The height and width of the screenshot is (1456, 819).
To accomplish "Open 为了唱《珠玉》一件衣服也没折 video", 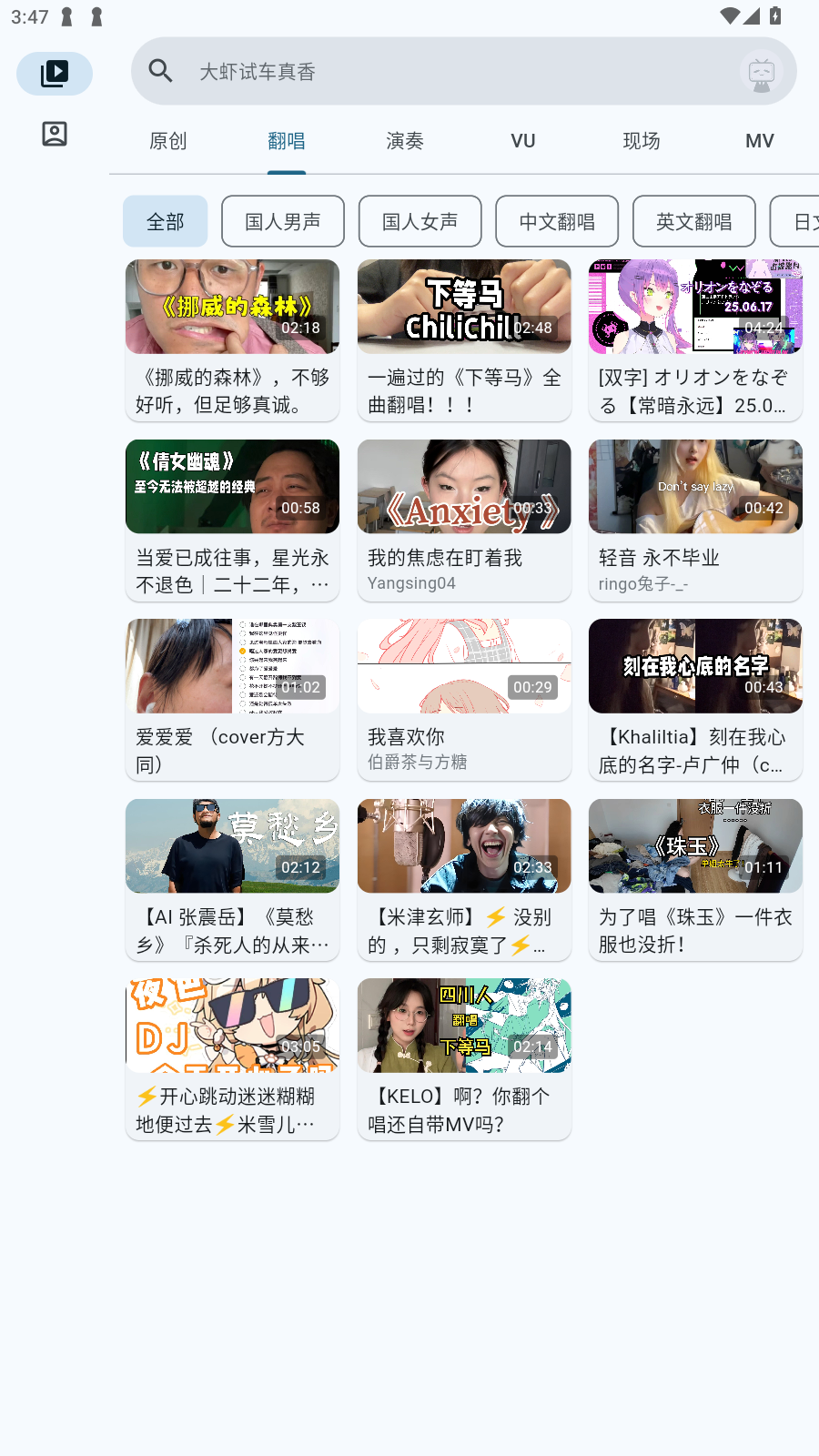I will [x=695, y=879].
